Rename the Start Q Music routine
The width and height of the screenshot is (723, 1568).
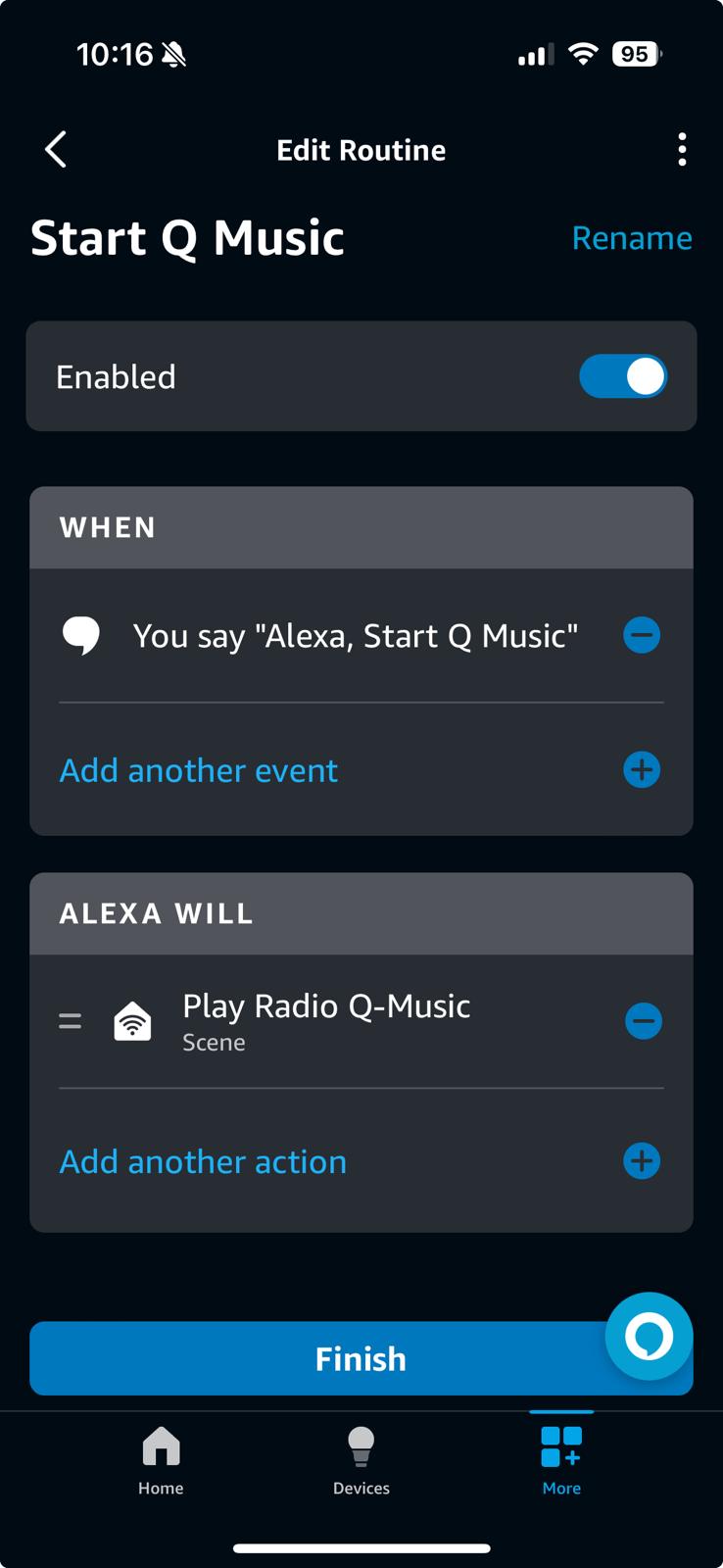(631, 238)
